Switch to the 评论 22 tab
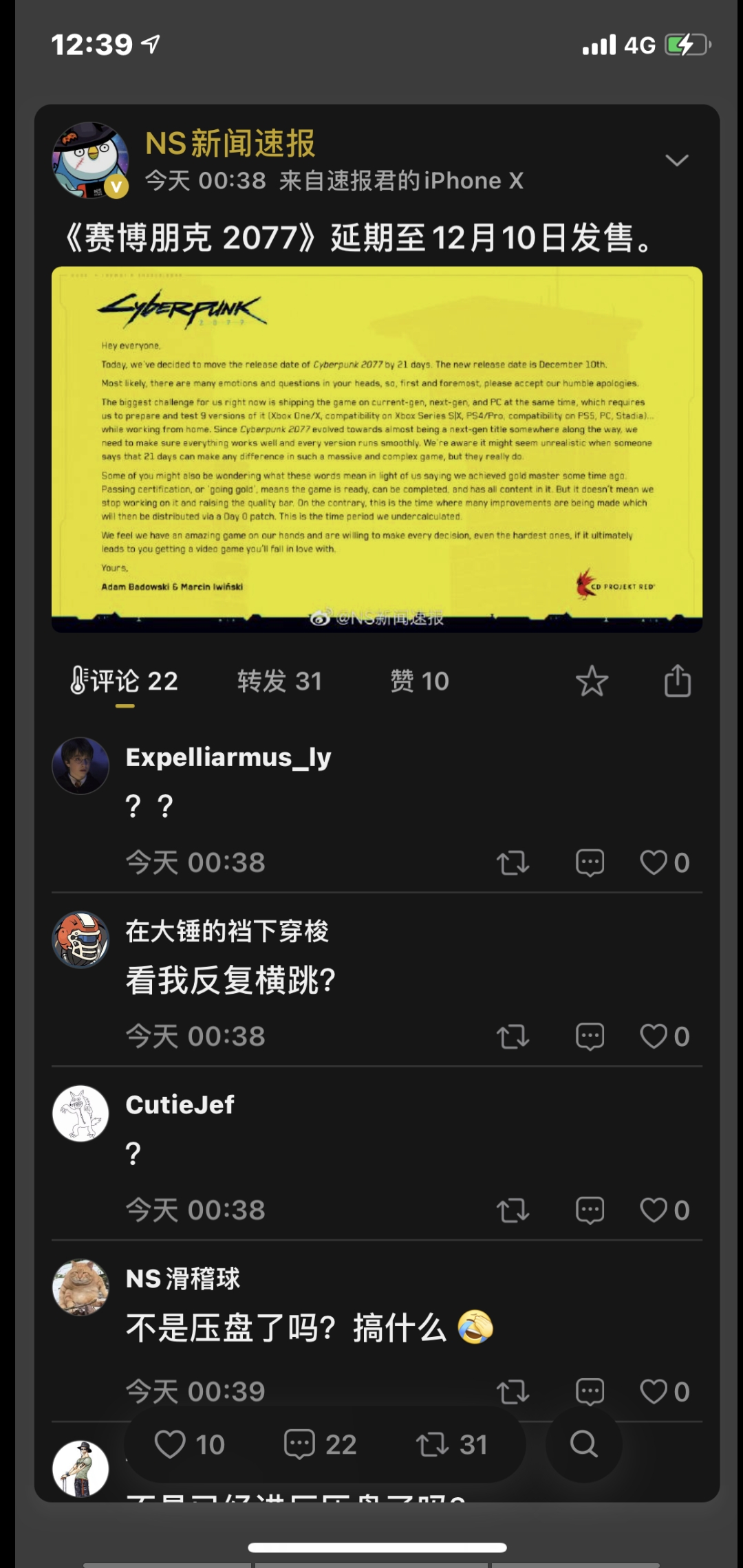Screen dimensions: 743x1568 click(x=125, y=682)
